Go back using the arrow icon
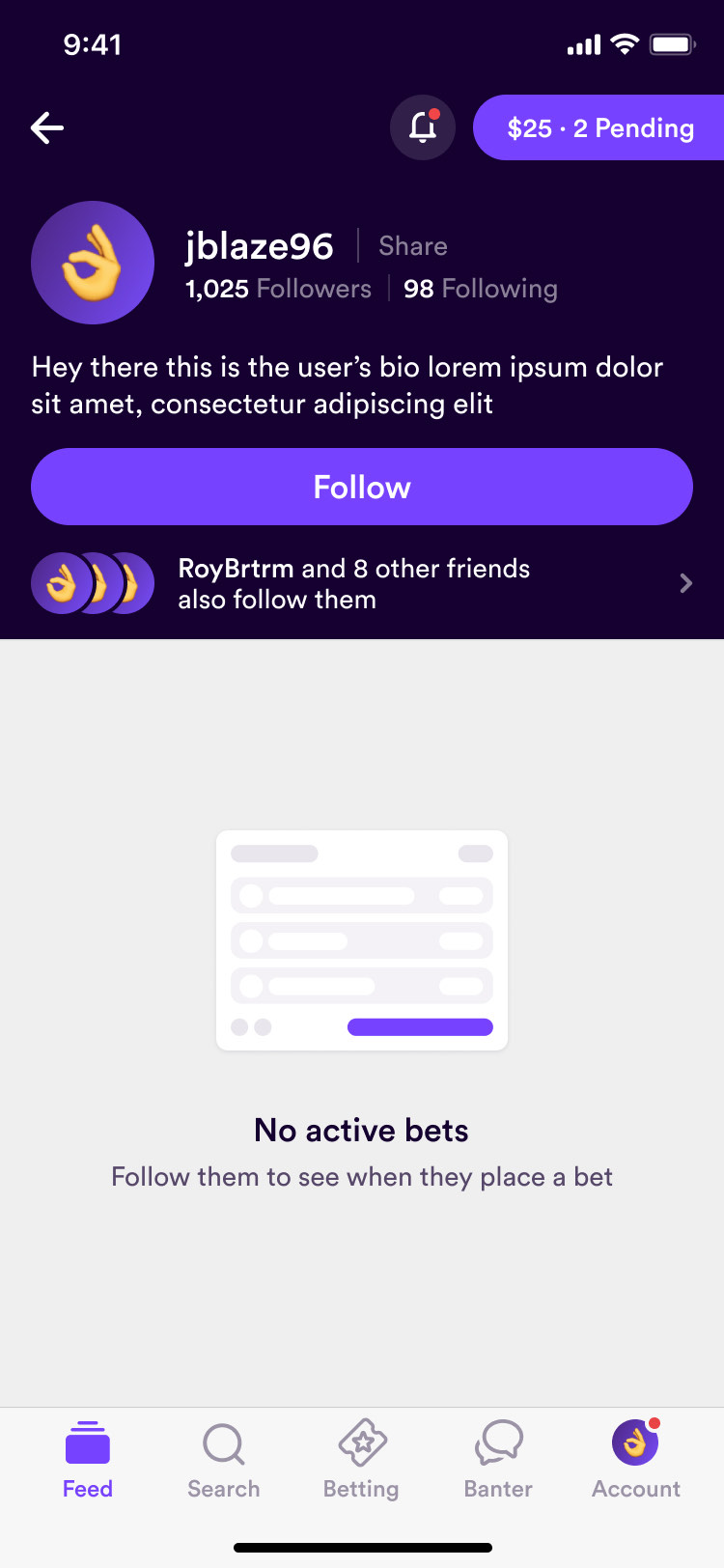 [47, 127]
